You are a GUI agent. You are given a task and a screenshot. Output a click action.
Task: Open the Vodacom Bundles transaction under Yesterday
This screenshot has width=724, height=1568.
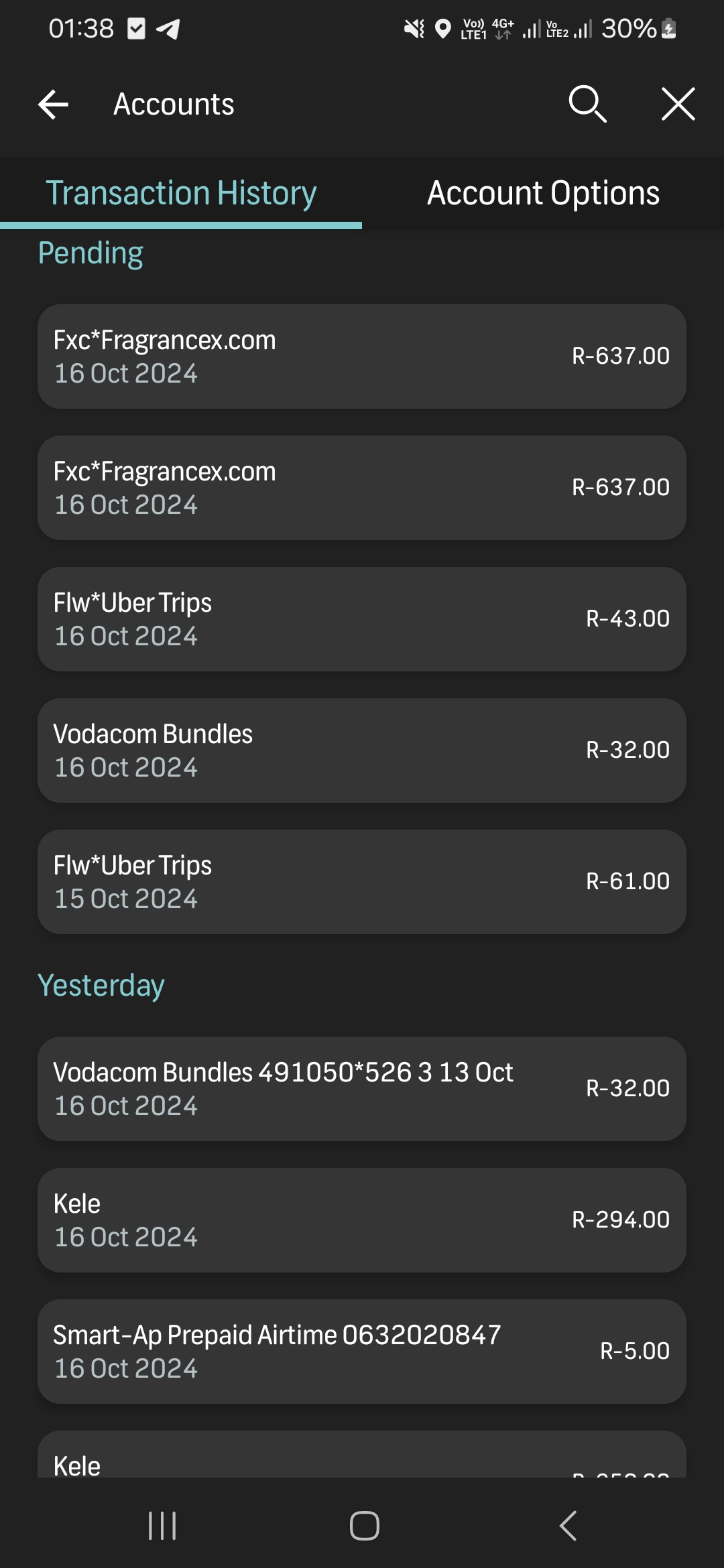pos(362,1088)
